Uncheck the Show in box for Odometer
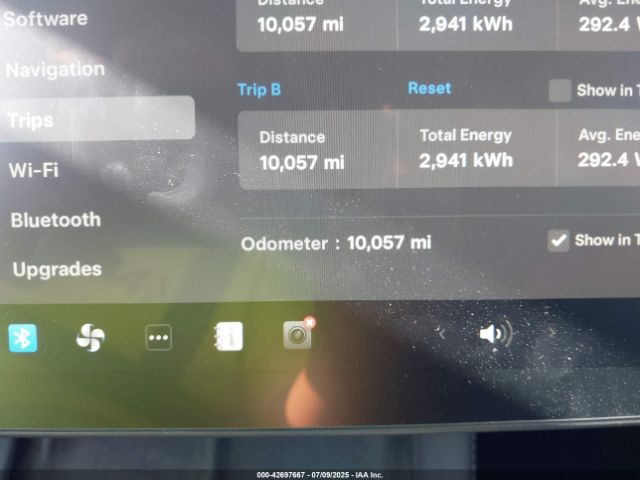Viewport: 640px width, 480px height. click(x=559, y=241)
